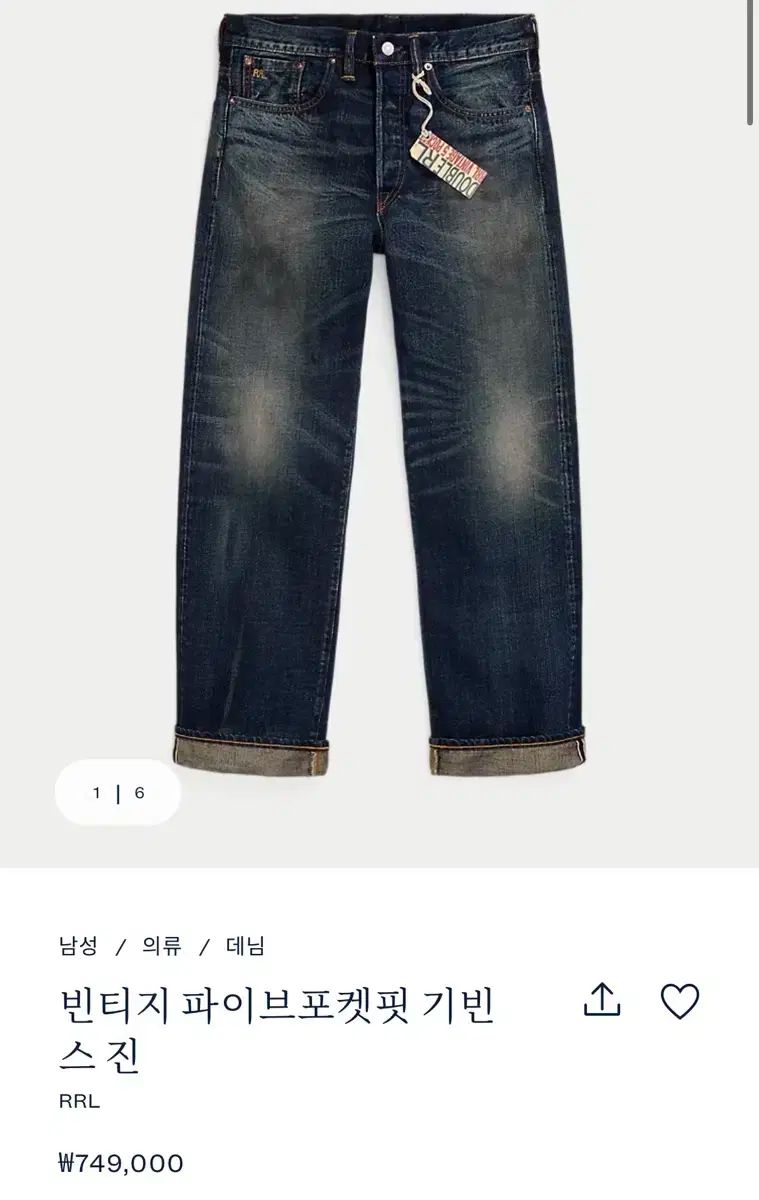Click the ₩749,000 price text
This screenshot has width=759, height=1200.
(x=120, y=1162)
